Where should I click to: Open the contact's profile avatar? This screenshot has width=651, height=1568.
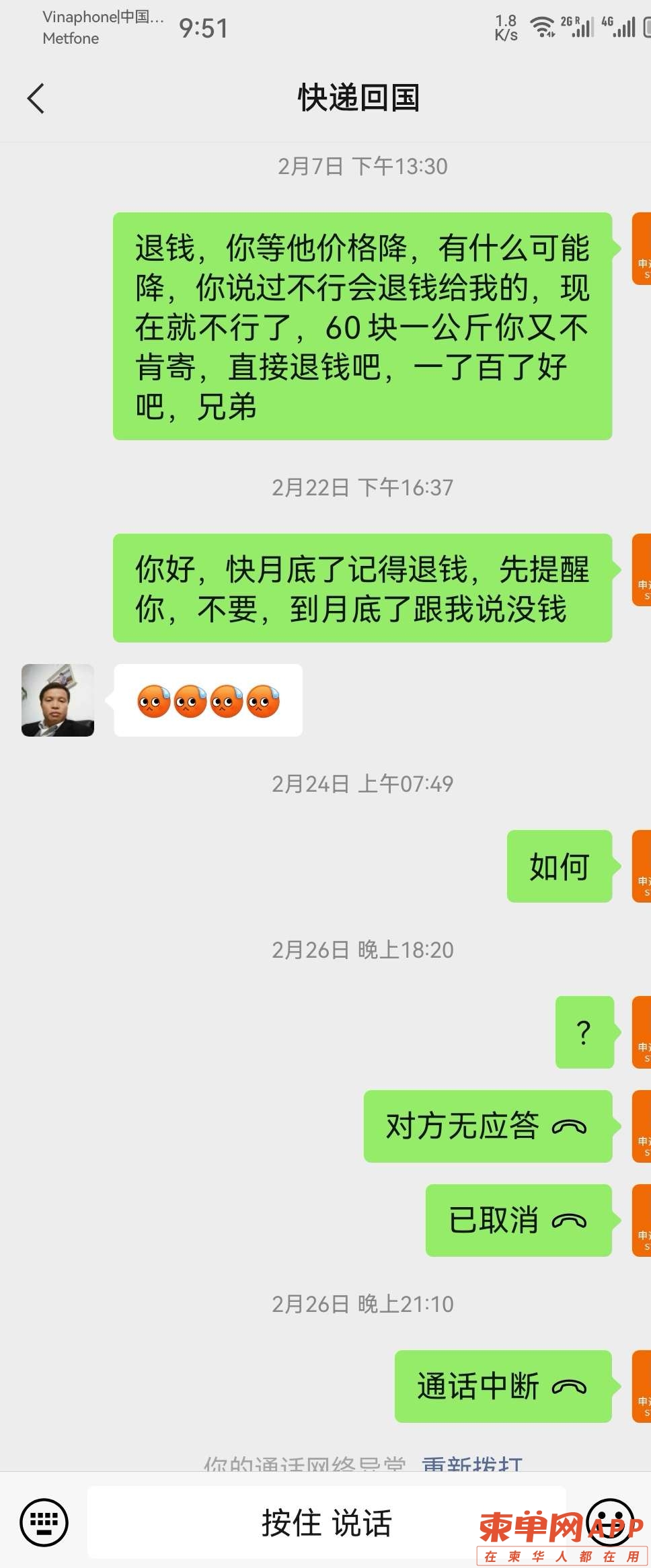(58, 700)
